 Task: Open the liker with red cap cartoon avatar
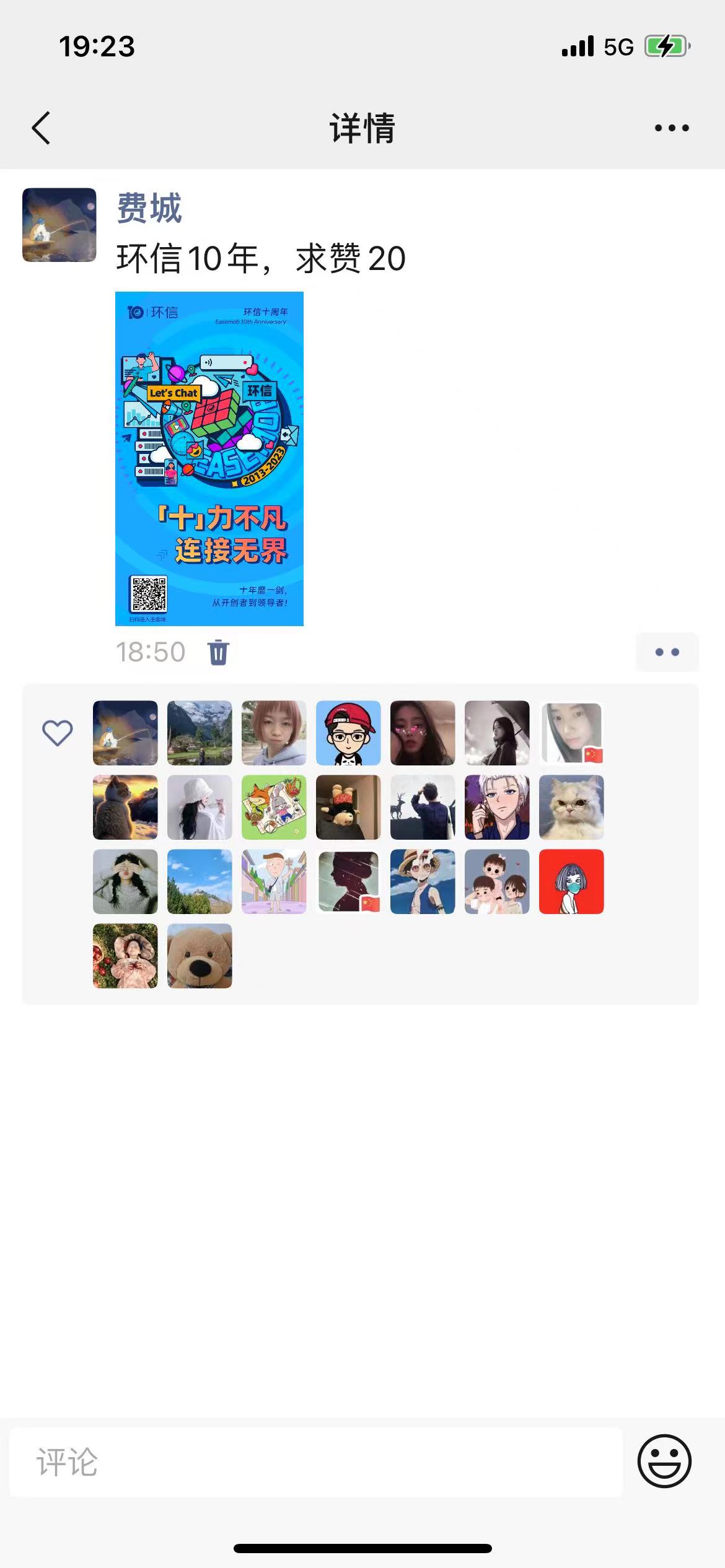pos(348,733)
